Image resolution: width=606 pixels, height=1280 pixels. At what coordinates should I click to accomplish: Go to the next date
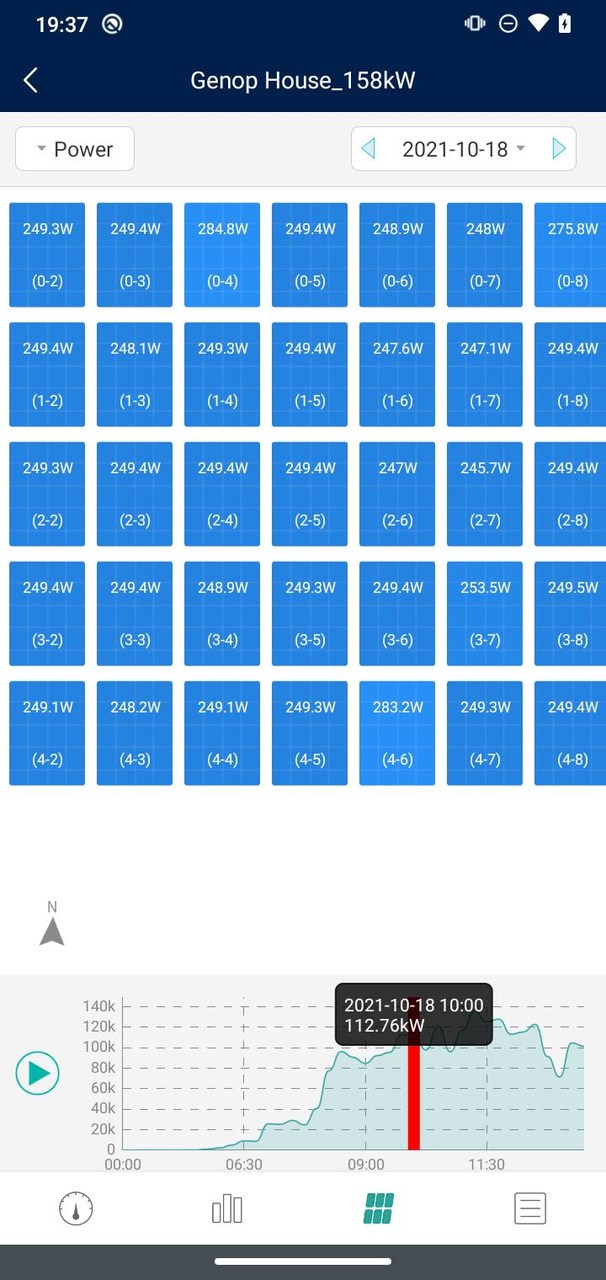tap(558, 149)
